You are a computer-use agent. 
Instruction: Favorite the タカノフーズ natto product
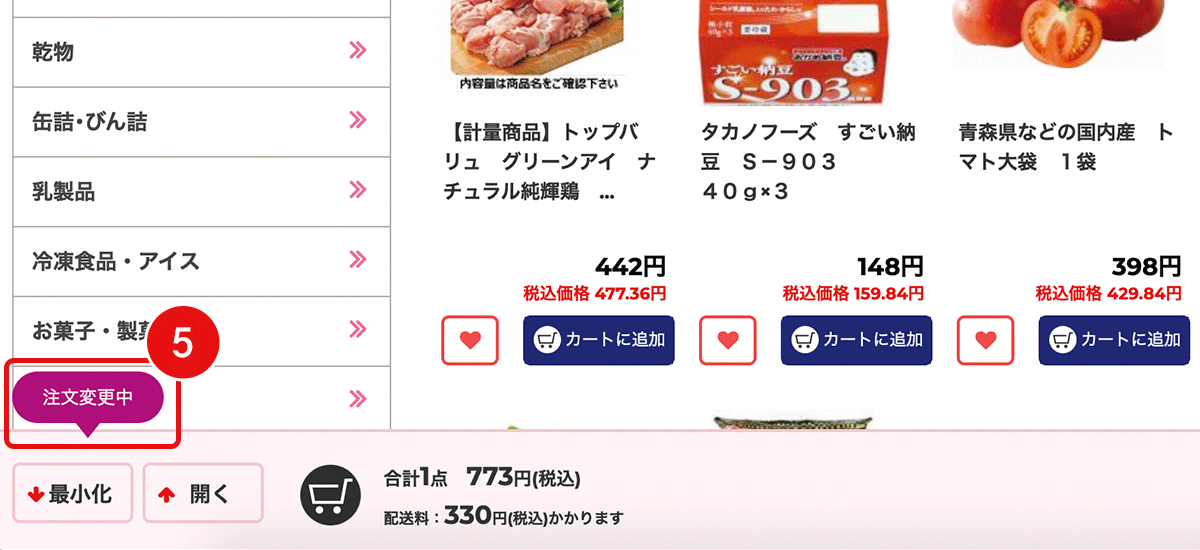click(x=727, y=340)
